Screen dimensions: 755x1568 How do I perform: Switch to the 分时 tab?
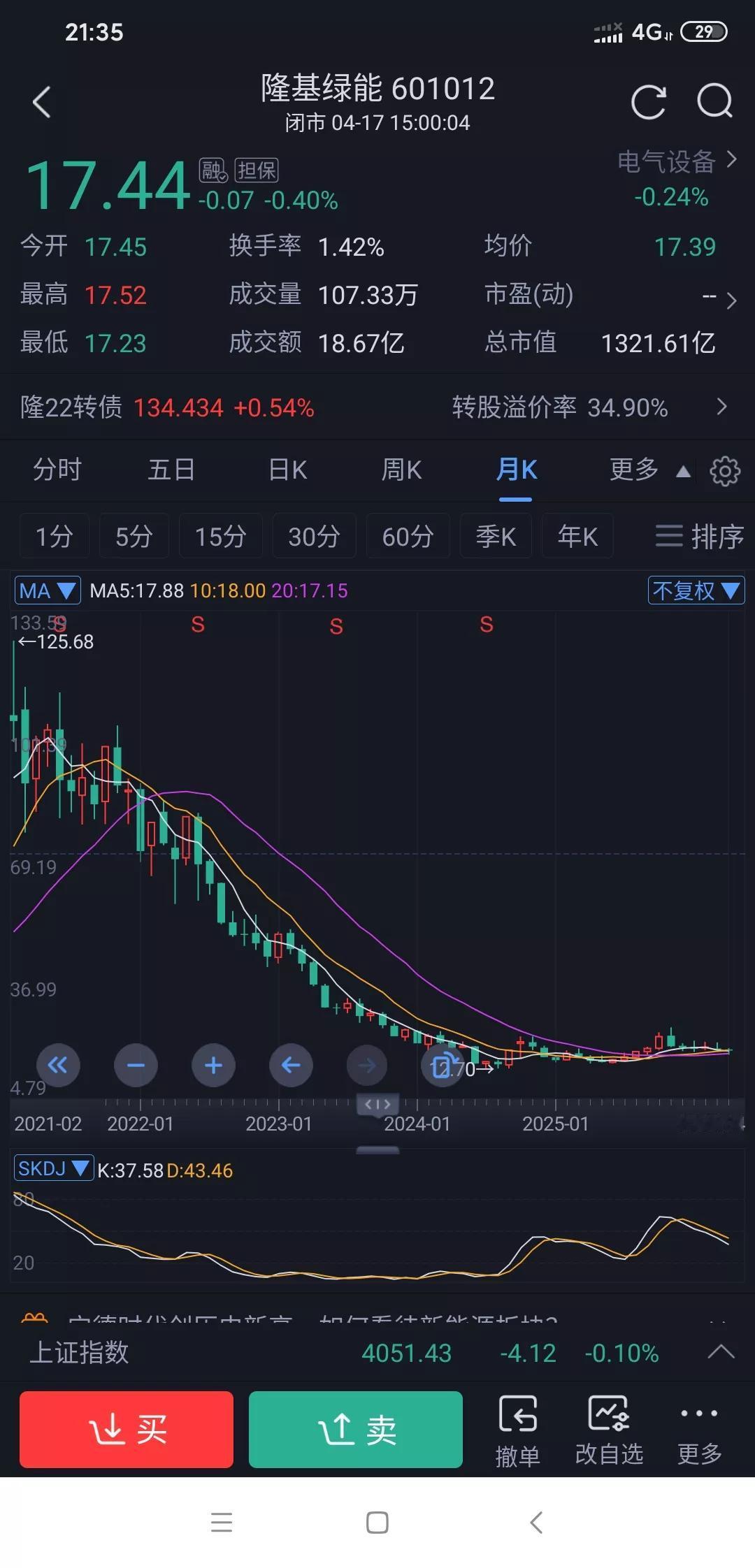57,470
